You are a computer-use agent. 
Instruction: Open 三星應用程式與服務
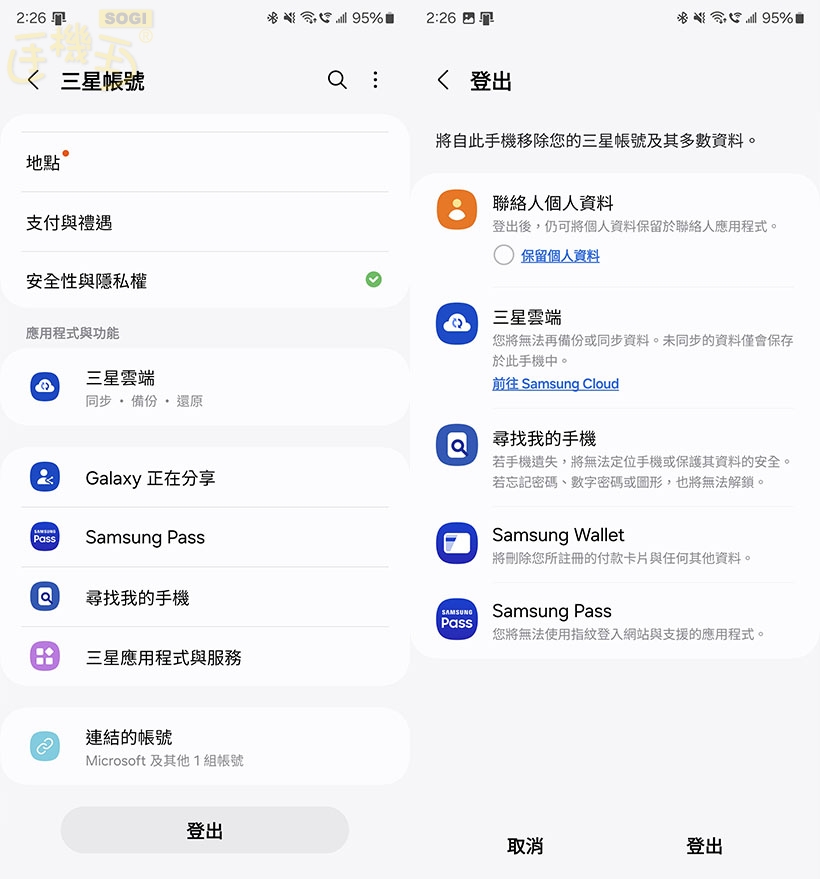click(x=204, y=657)
